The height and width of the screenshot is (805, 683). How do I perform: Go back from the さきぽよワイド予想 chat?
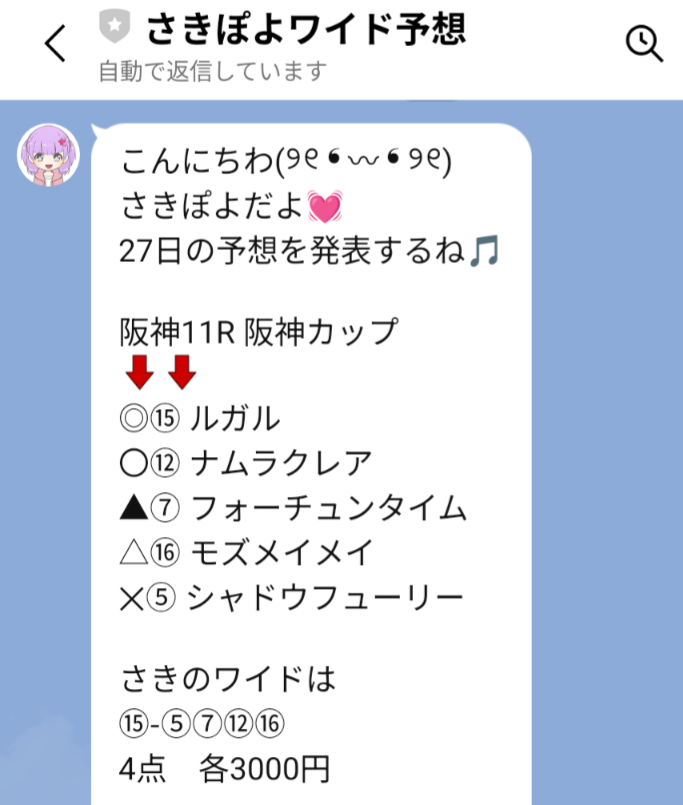[56, 44]
